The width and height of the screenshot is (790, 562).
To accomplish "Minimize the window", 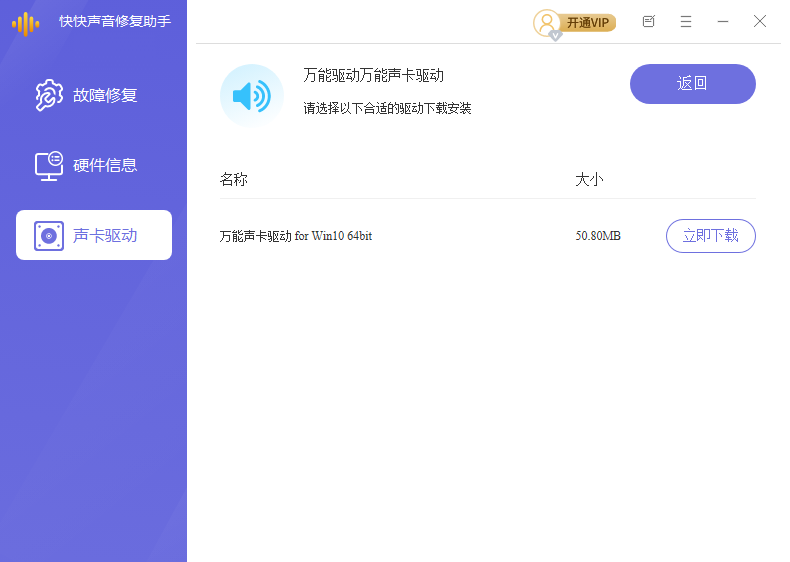I will point(723,21).
